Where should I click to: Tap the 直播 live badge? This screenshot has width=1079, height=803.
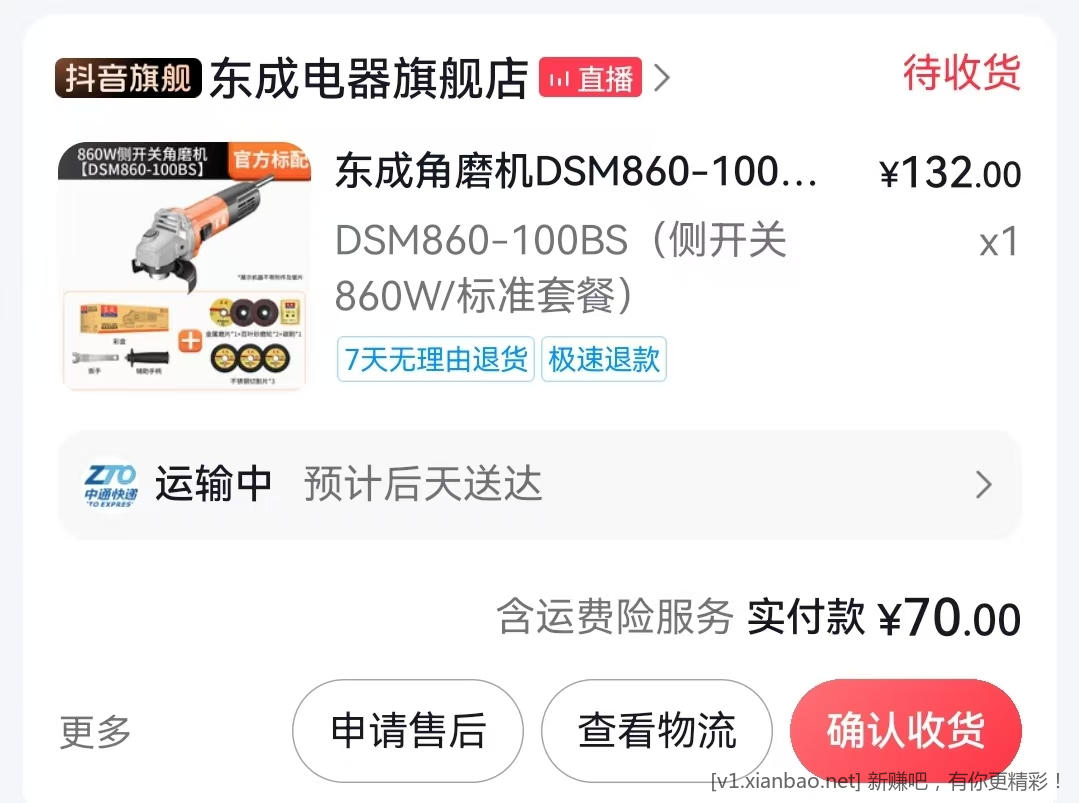tap(590, 78)
